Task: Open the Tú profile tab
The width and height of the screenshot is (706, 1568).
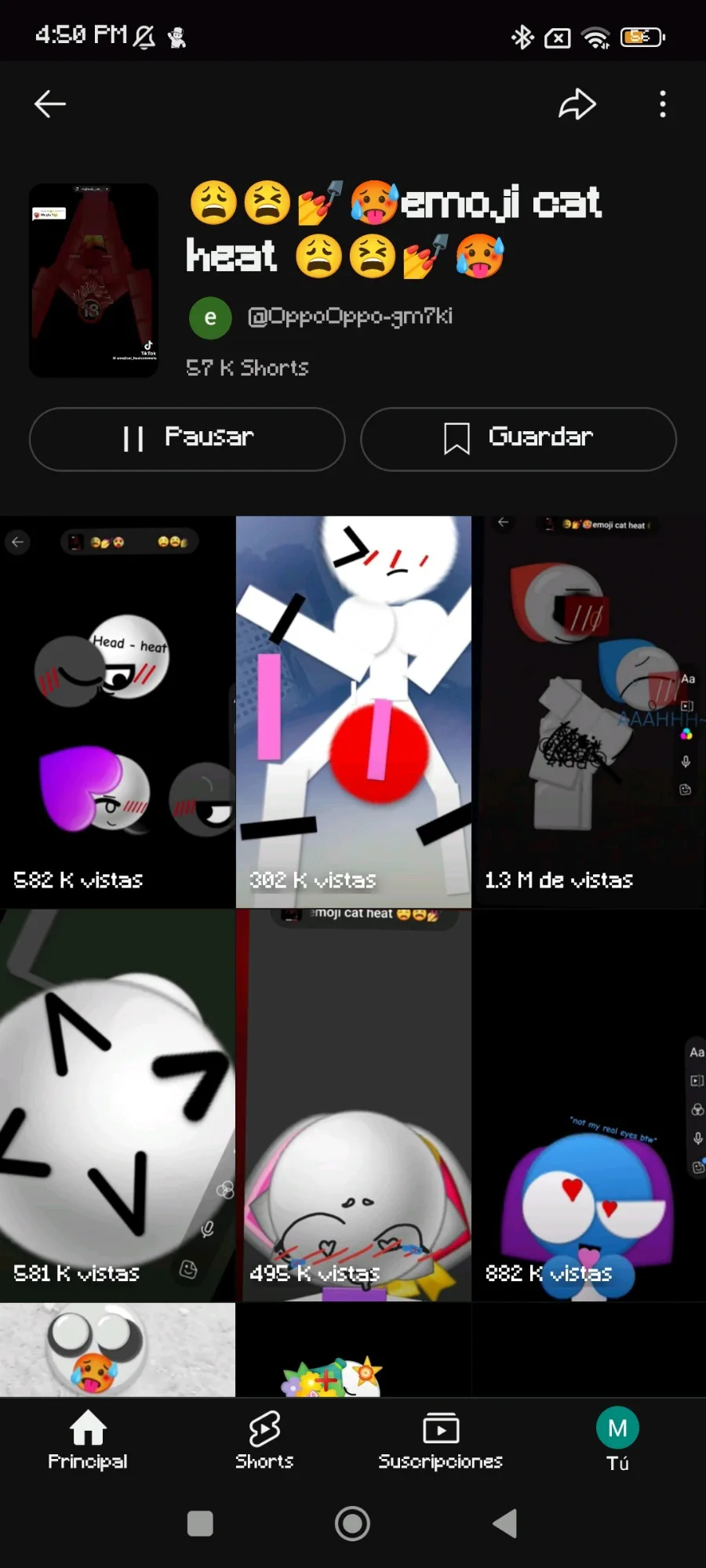Action: tap(617, 1439)
